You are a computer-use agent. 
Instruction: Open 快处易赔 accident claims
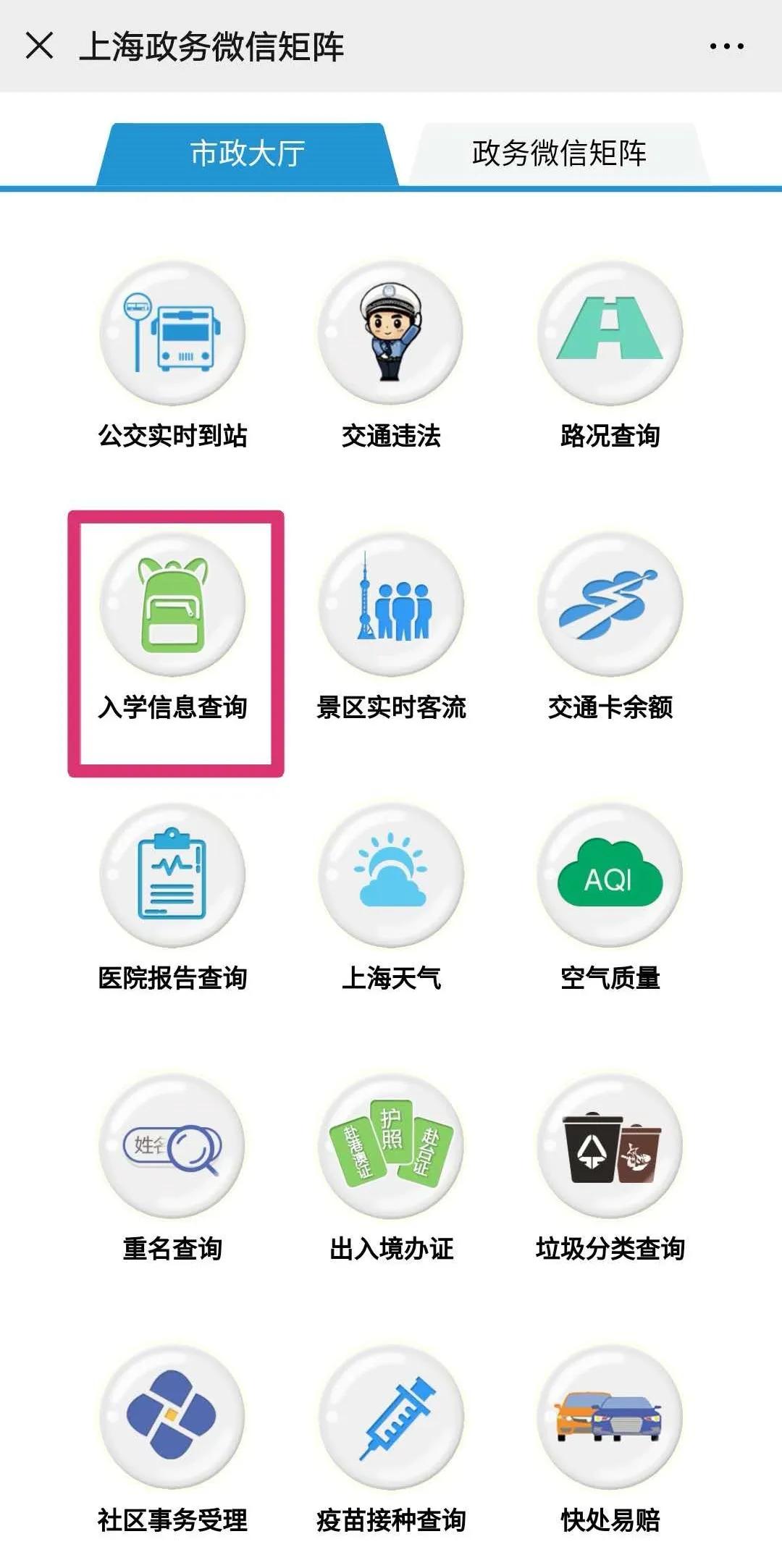pos(610,1439)
